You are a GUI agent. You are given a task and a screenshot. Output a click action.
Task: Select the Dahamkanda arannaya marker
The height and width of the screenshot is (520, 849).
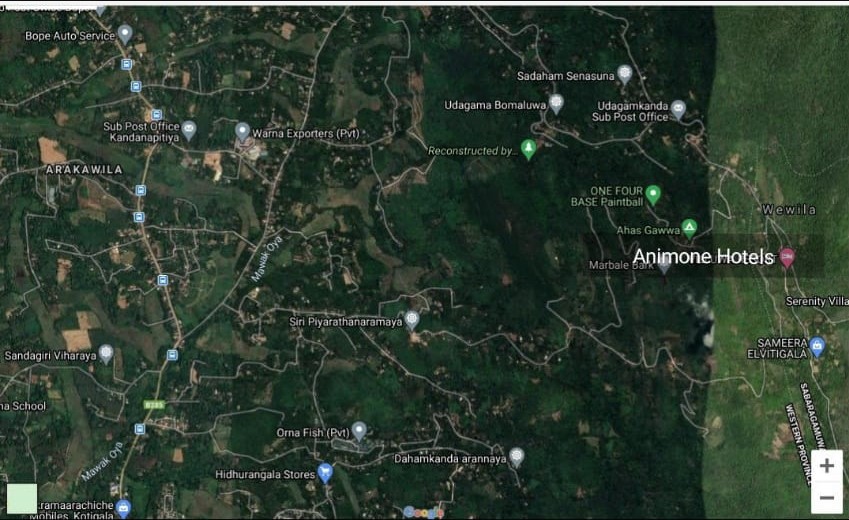[516, 456]
